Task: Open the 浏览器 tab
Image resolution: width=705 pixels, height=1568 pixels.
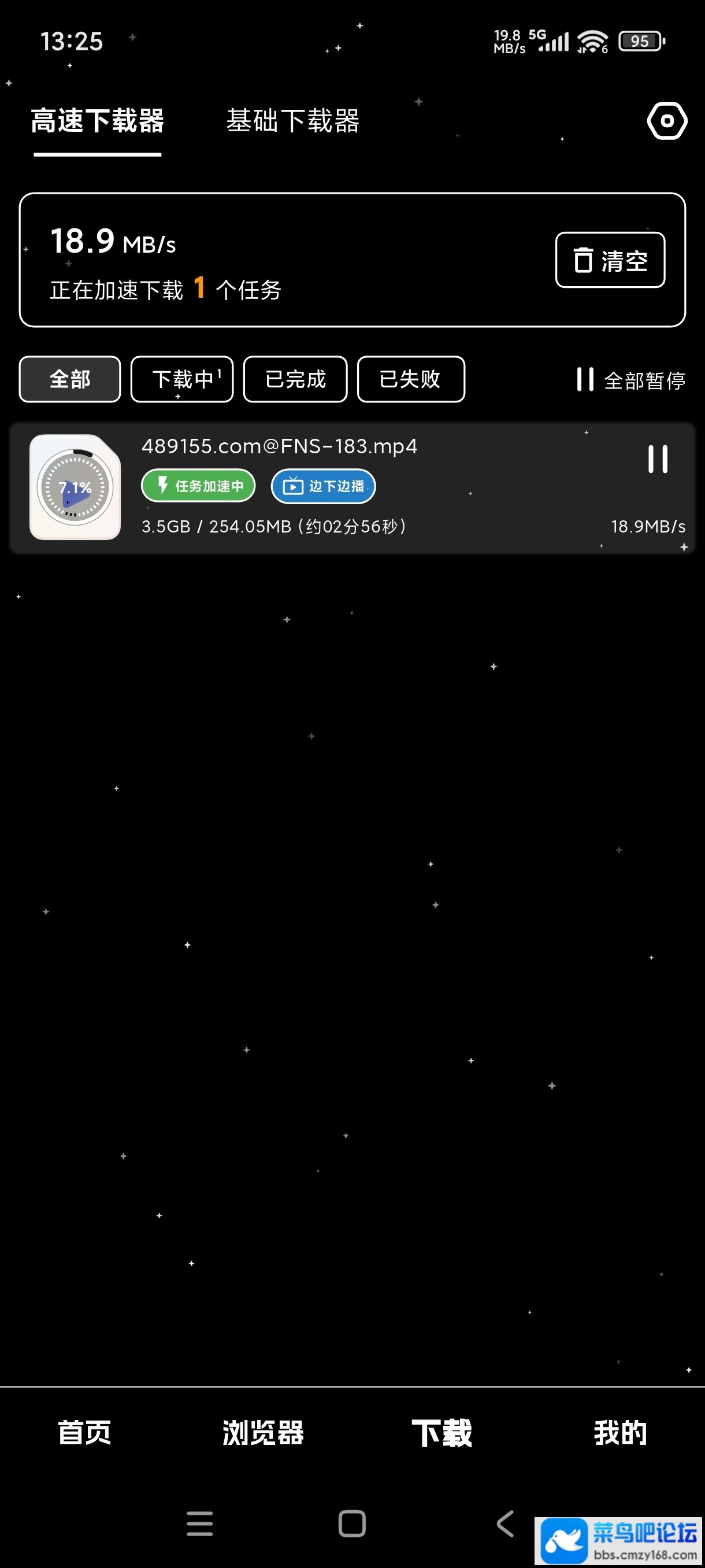Action: (x=263, y=1432)
